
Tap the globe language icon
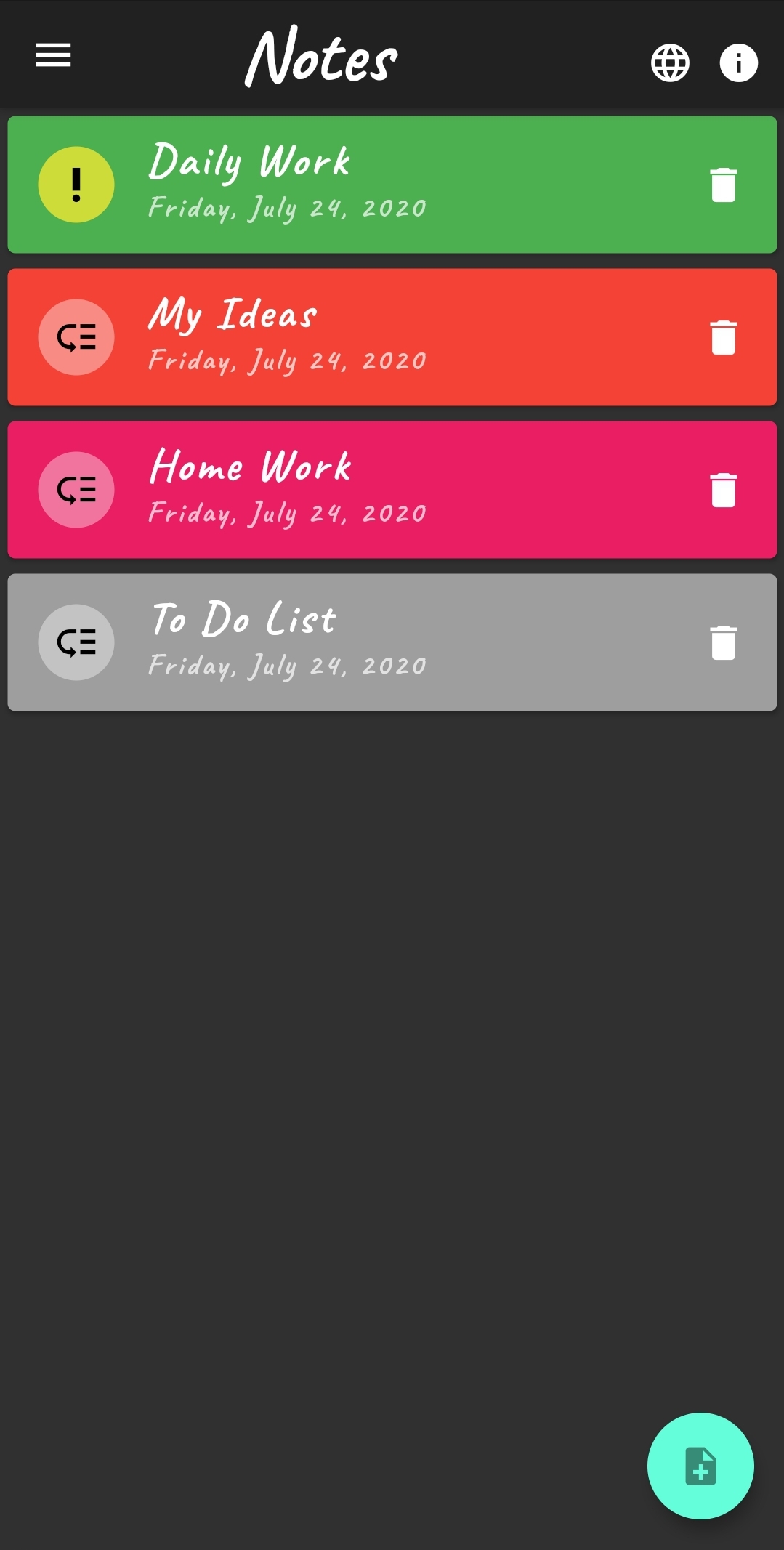[x=670, y=63]
